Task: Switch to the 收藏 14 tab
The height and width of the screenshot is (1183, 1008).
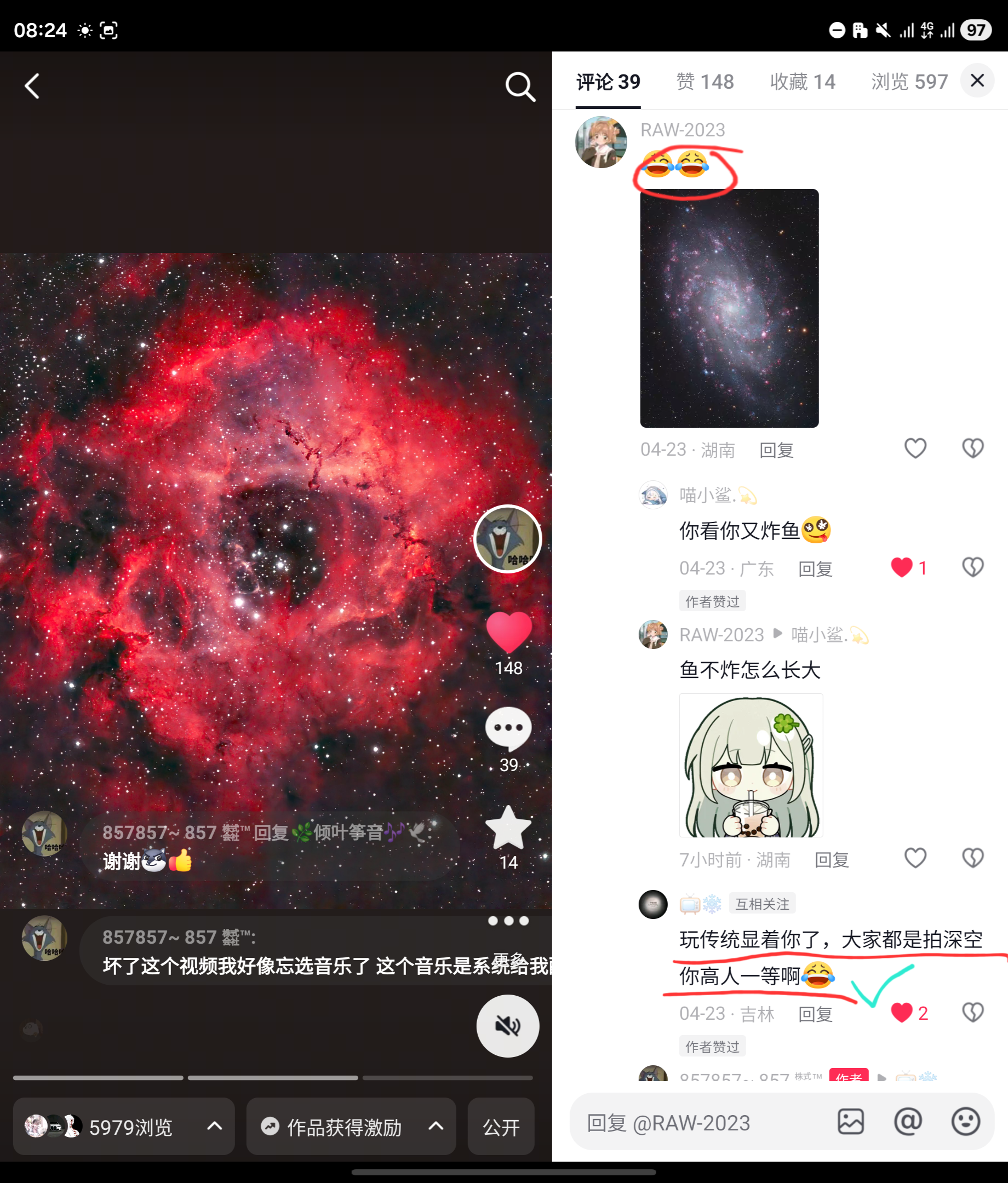Action: 802,82
